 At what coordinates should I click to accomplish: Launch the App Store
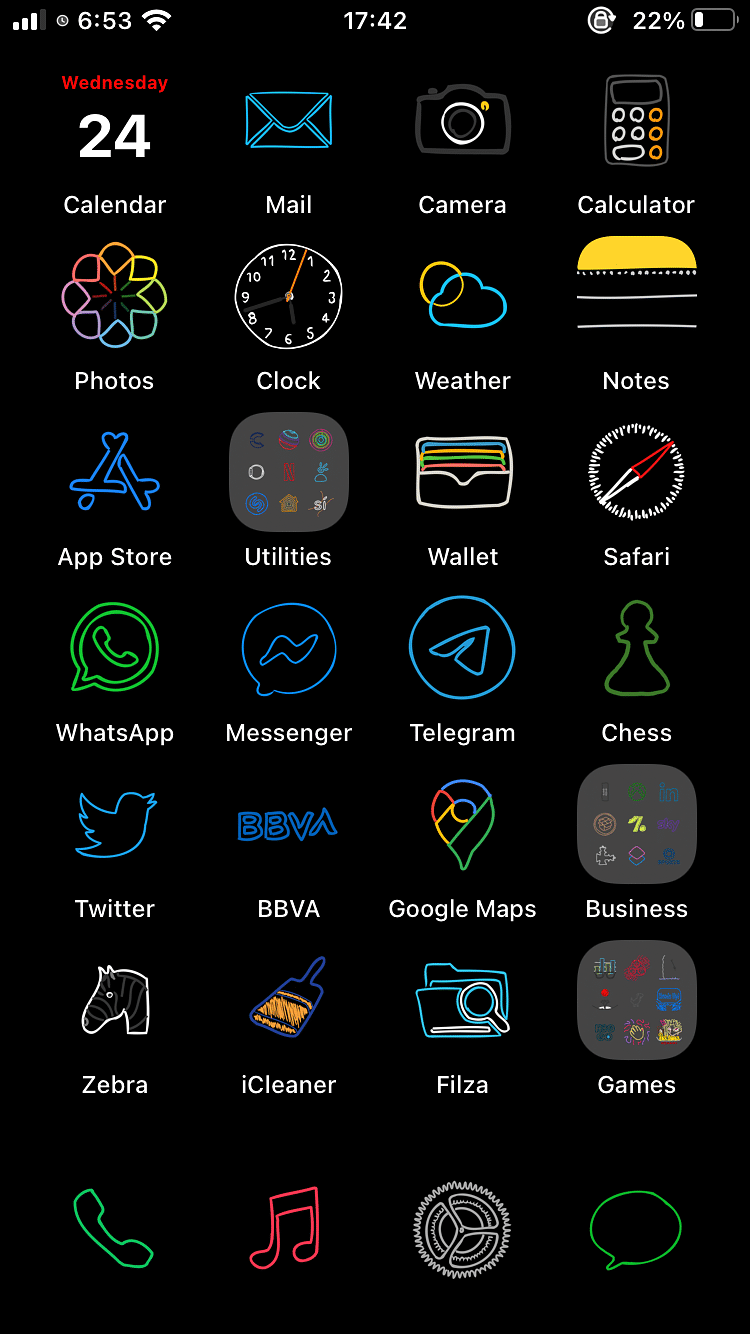115,472
